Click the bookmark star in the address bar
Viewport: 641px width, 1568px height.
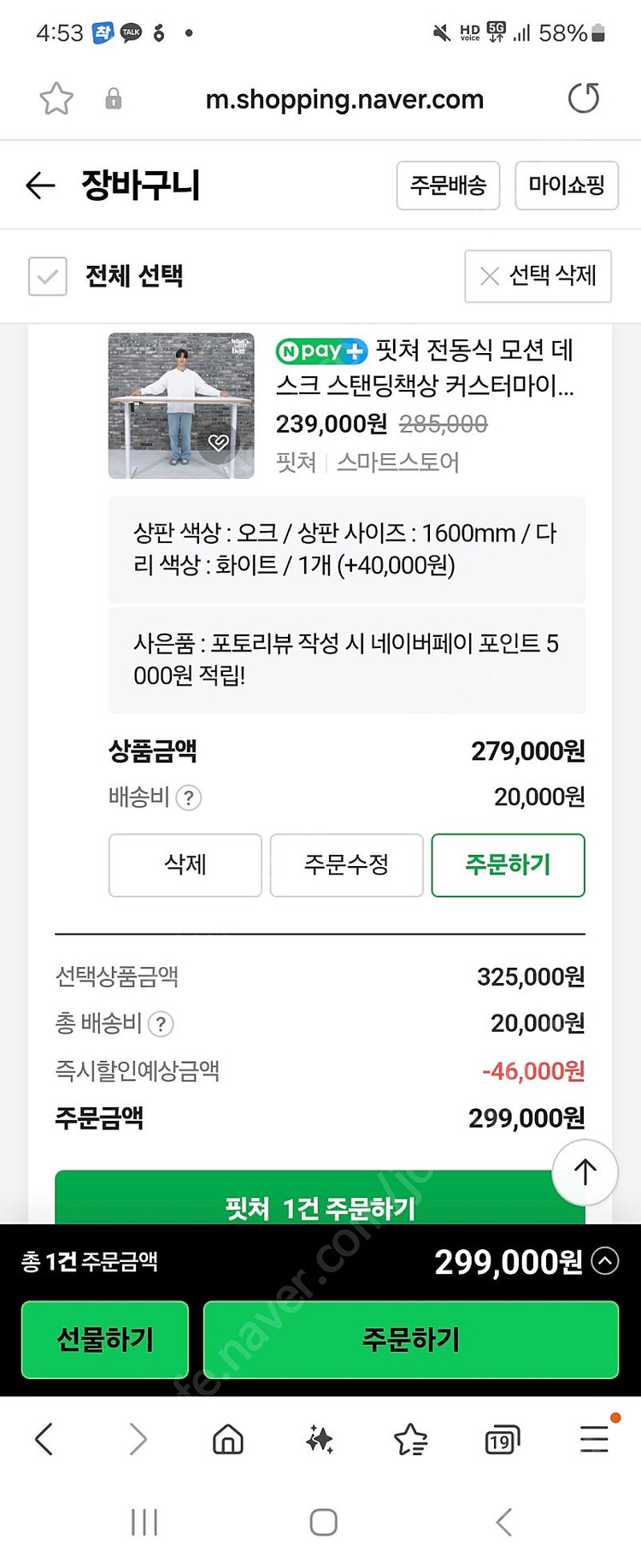pos(56,97)
